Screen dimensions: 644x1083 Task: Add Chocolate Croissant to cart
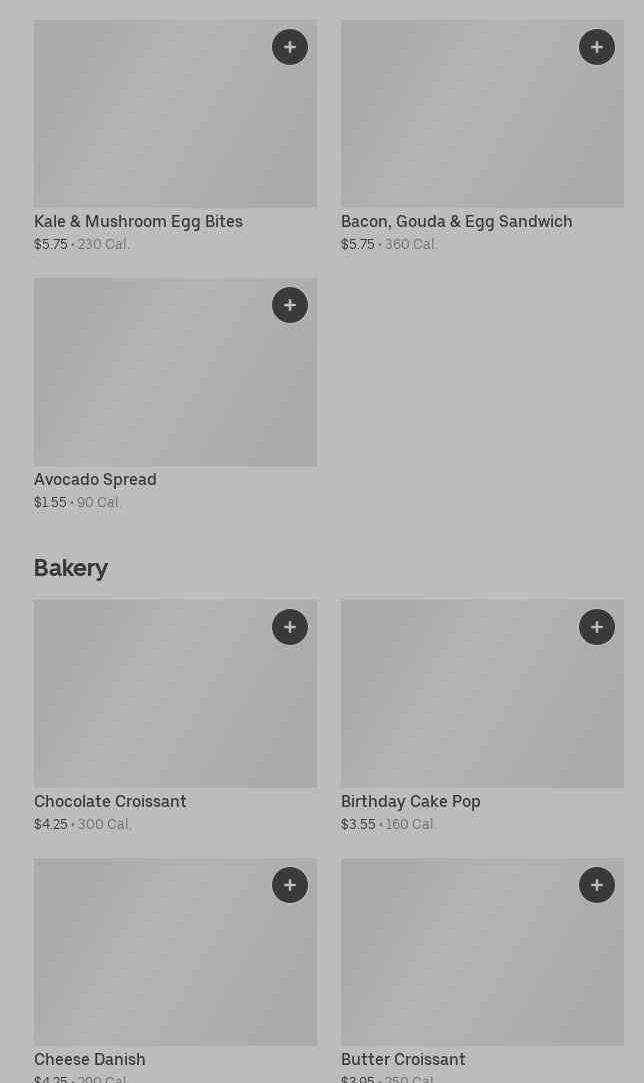[290, 627]
